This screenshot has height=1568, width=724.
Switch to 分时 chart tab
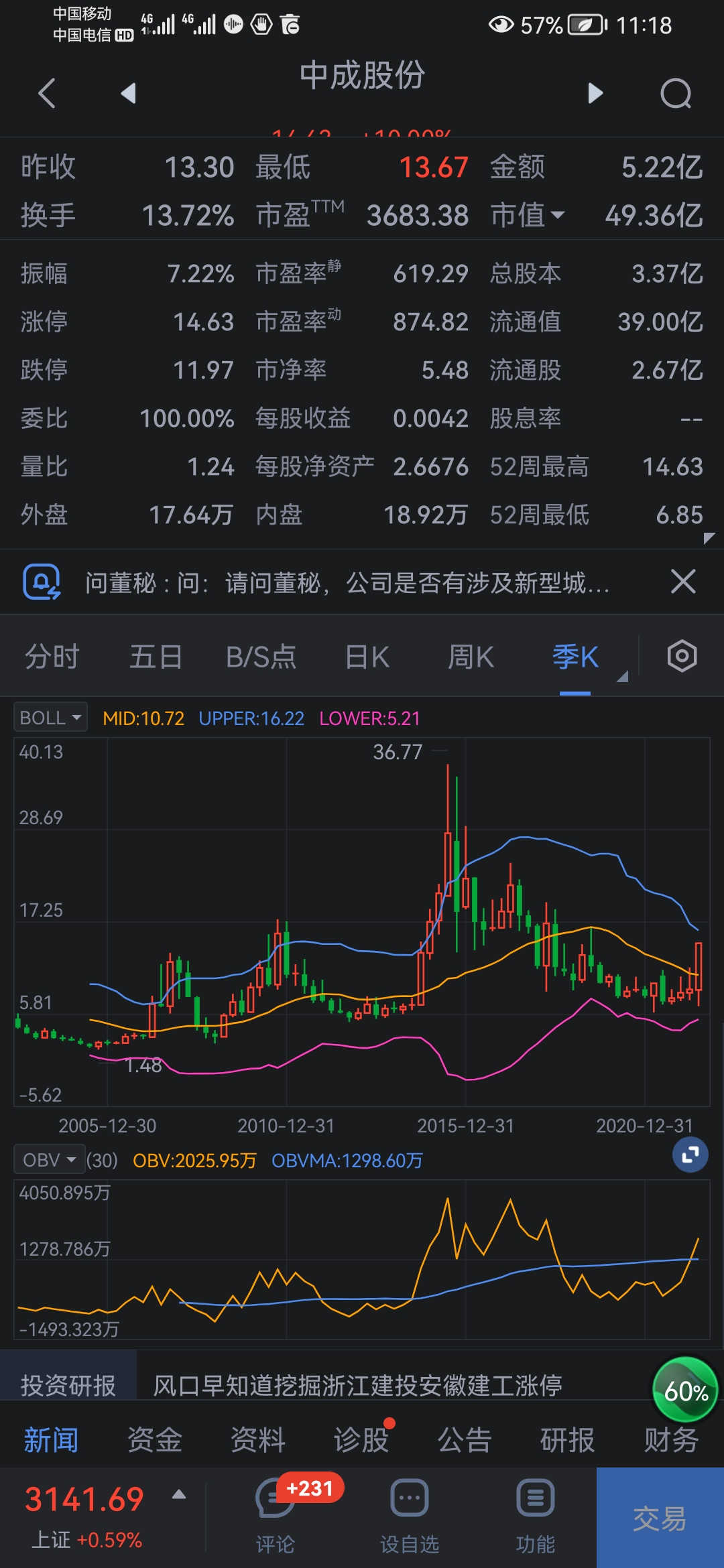(x=52, y=657)
